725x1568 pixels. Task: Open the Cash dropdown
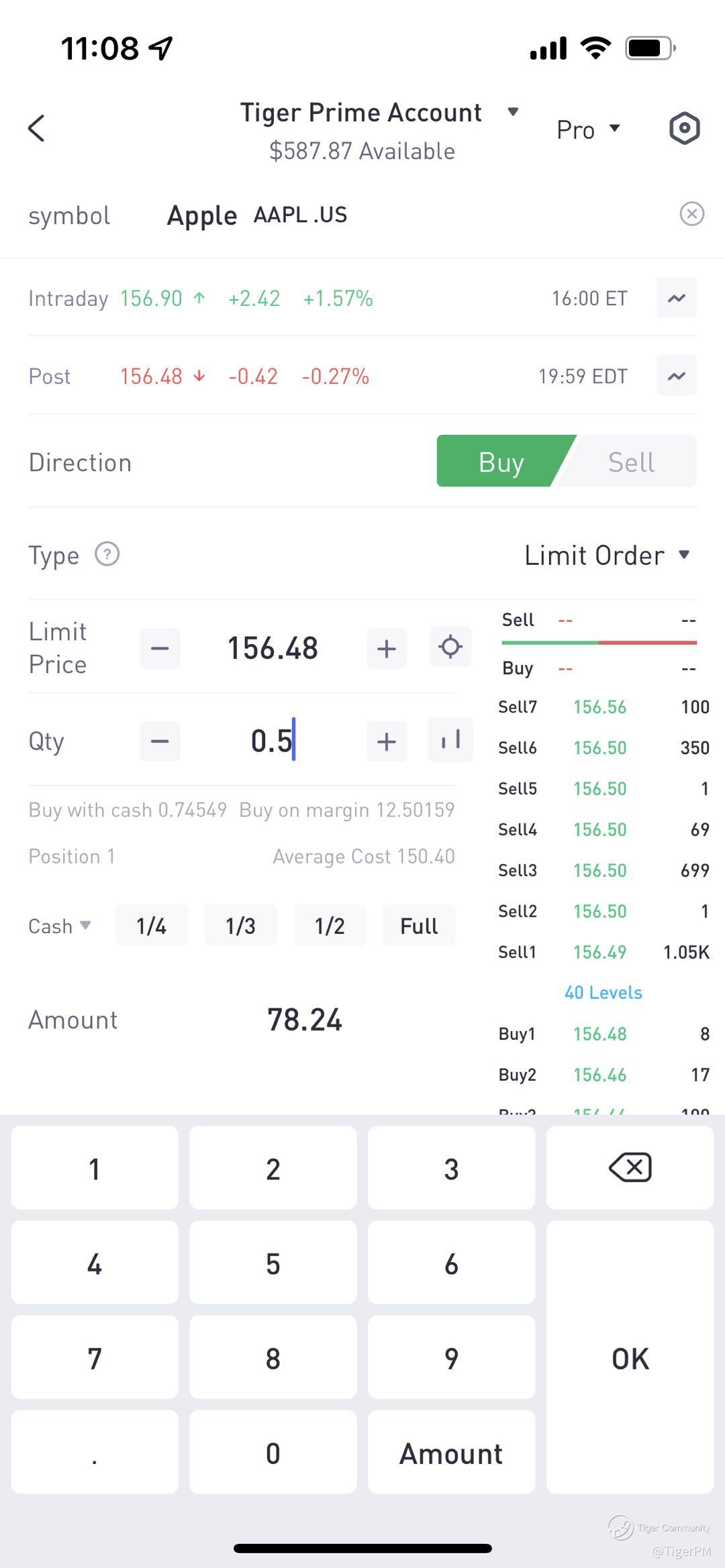click(59, 926)
